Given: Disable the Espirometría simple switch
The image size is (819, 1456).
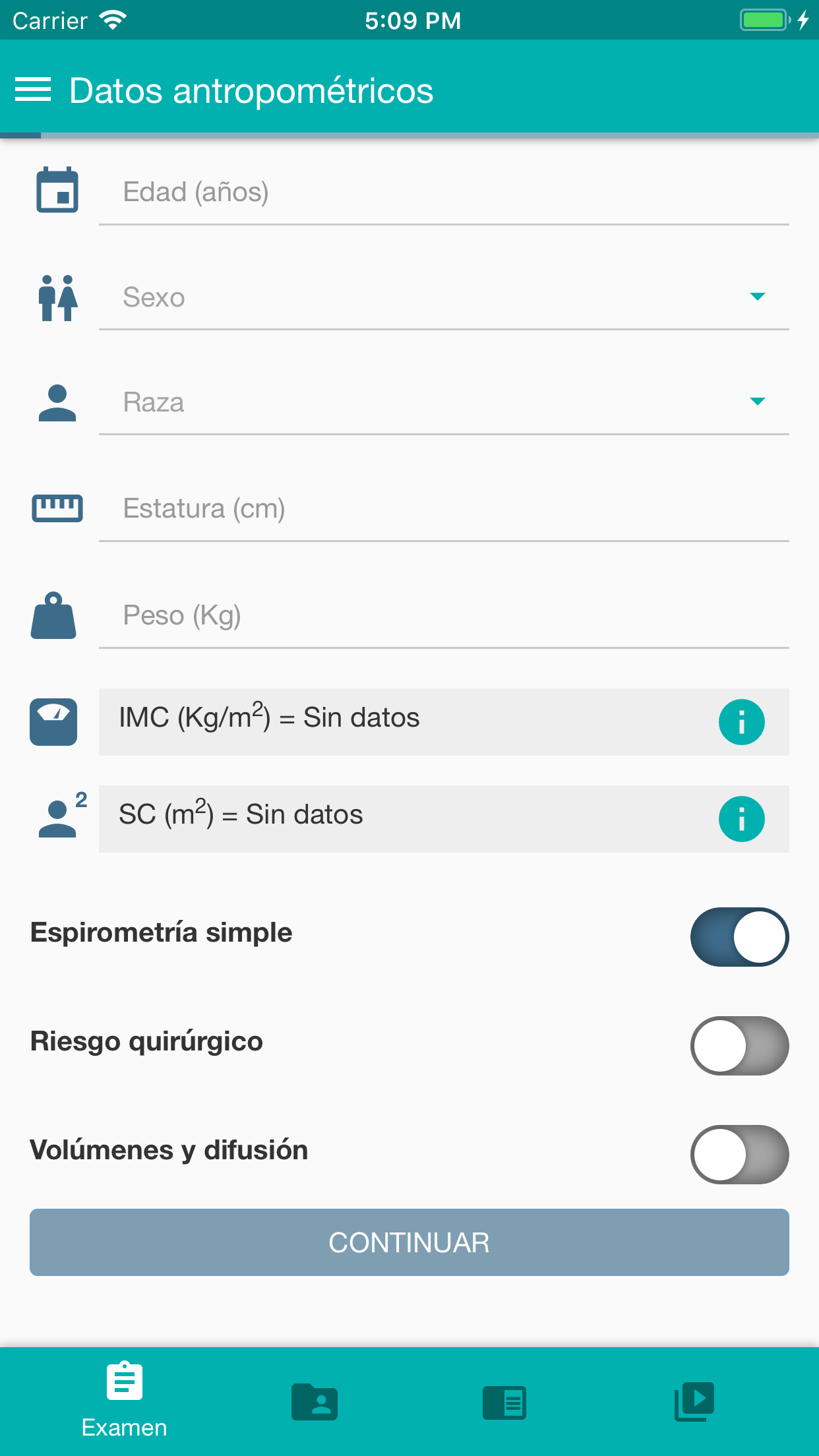Looking at the screenshot, I should (739, 937).
